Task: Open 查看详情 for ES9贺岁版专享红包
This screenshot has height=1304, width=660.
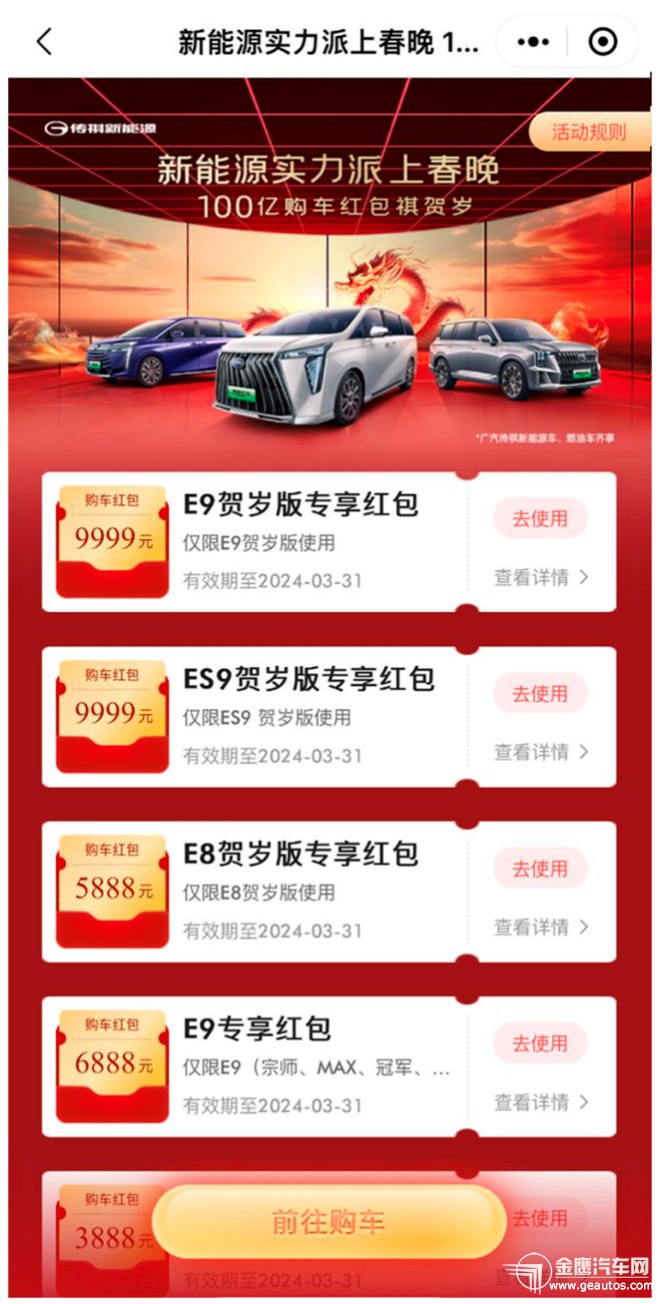Action: click(541, 752)
